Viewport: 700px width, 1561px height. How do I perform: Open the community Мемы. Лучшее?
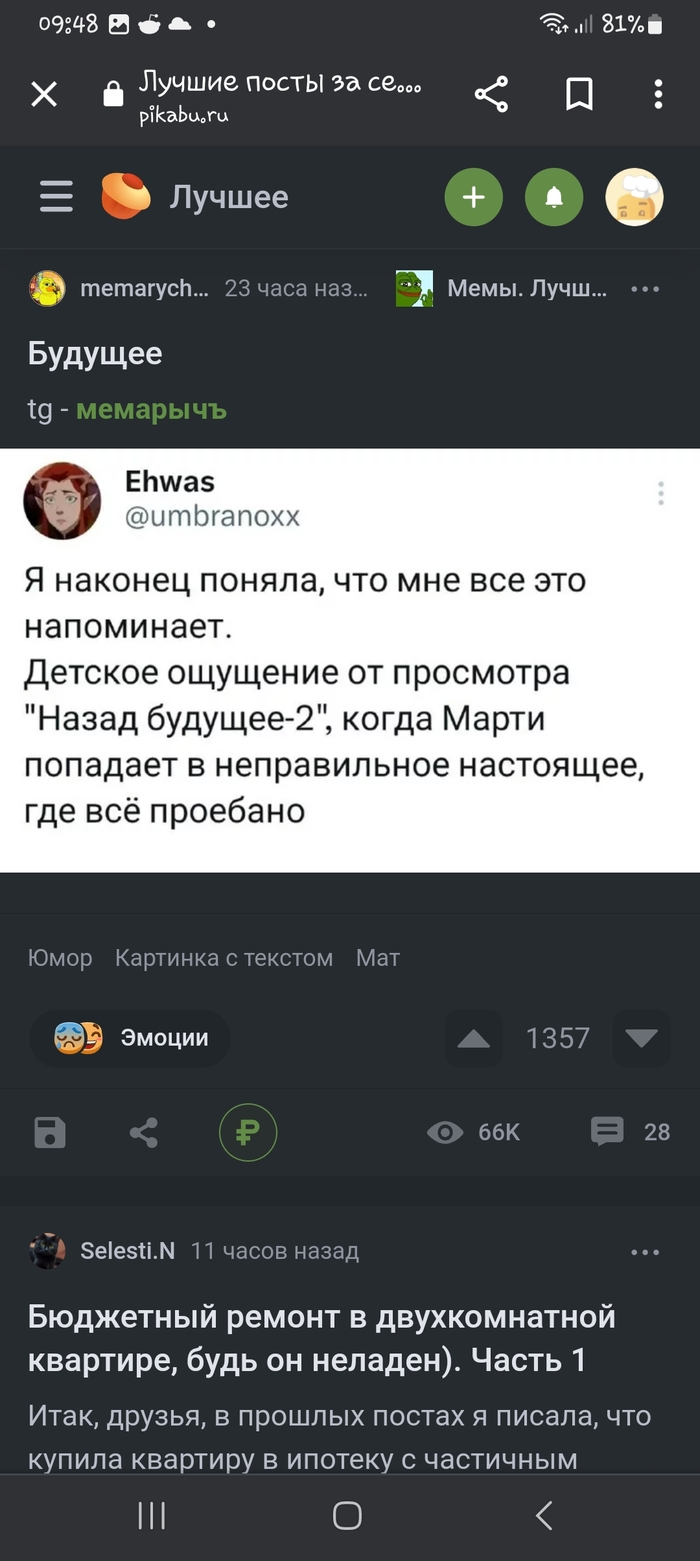pos(525,289)
